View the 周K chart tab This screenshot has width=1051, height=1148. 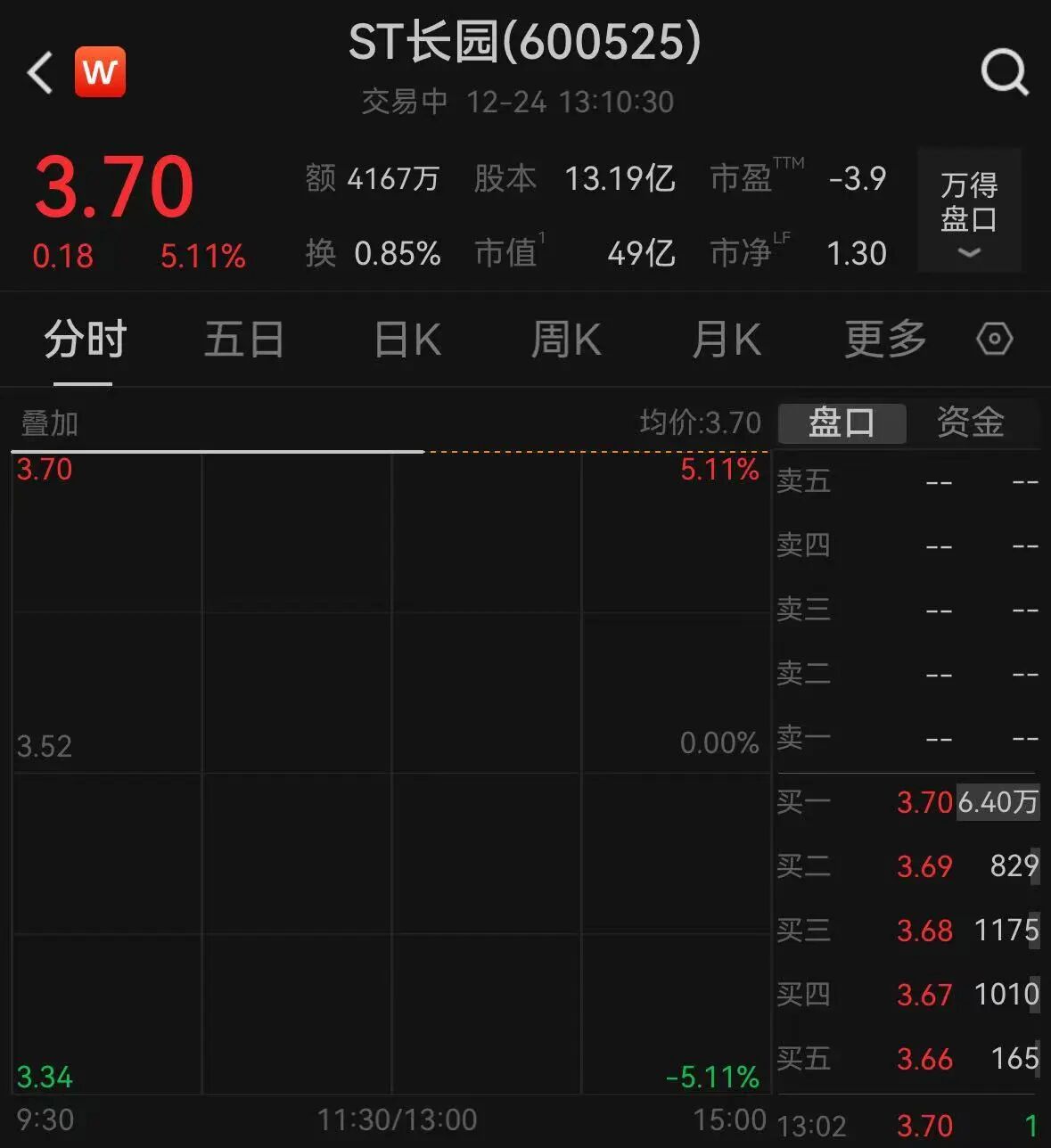tap(565, 340)
